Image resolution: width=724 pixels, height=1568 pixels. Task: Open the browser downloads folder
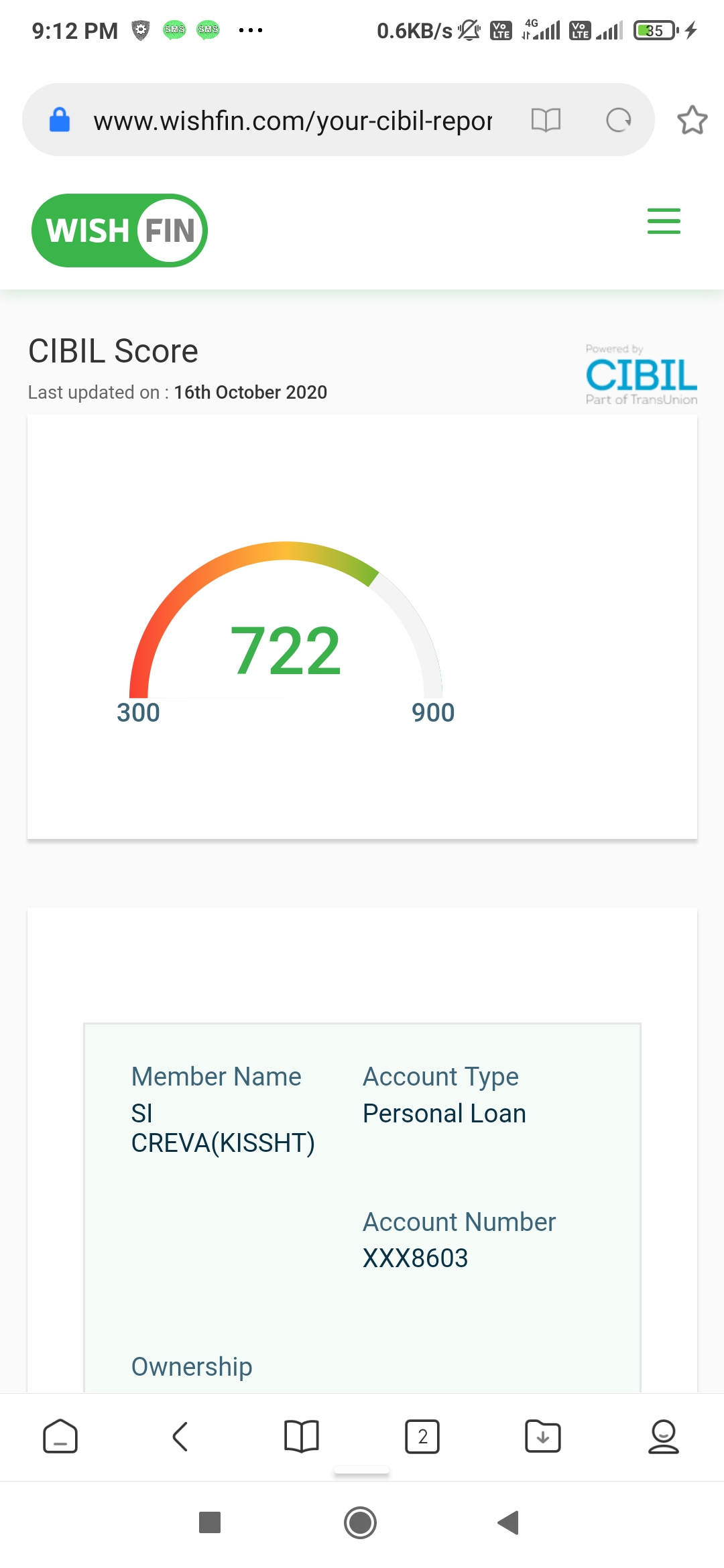pos(543,1436)
